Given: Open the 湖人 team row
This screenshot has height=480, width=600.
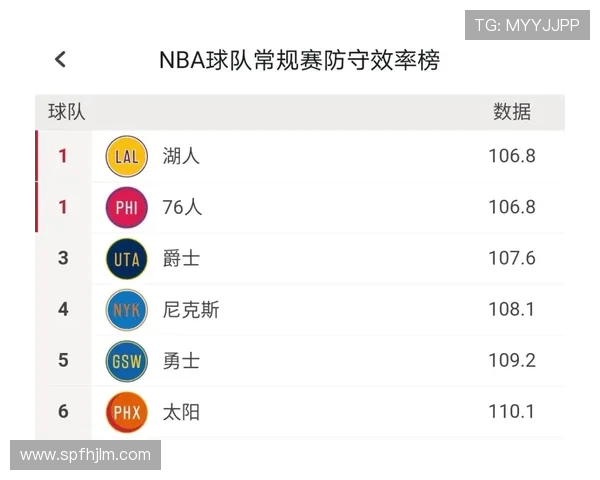Looking at the screenshot, I should click(x=300, y=156).
